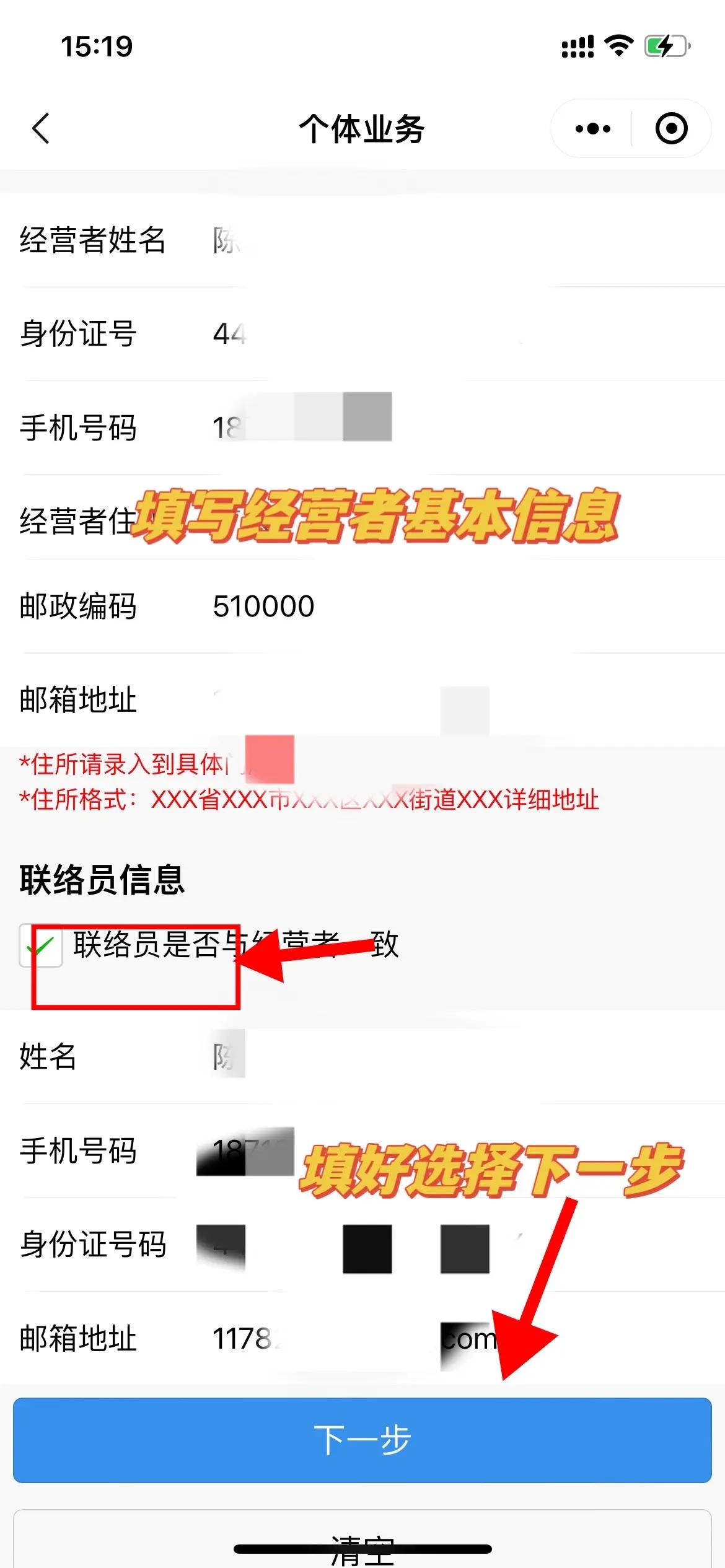Open the mini program more-options menu
This screenshot has width=725, height=1568.
click(592, 129)
